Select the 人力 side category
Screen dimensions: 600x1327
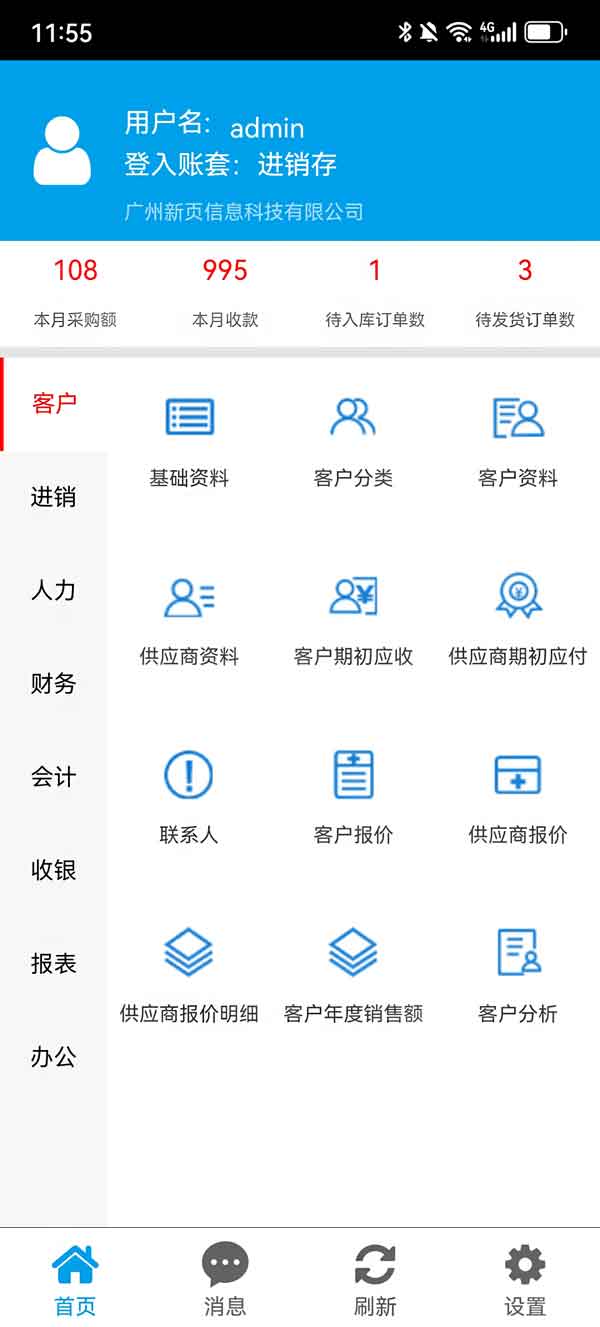pyautogui.click(x=53, y=590)
